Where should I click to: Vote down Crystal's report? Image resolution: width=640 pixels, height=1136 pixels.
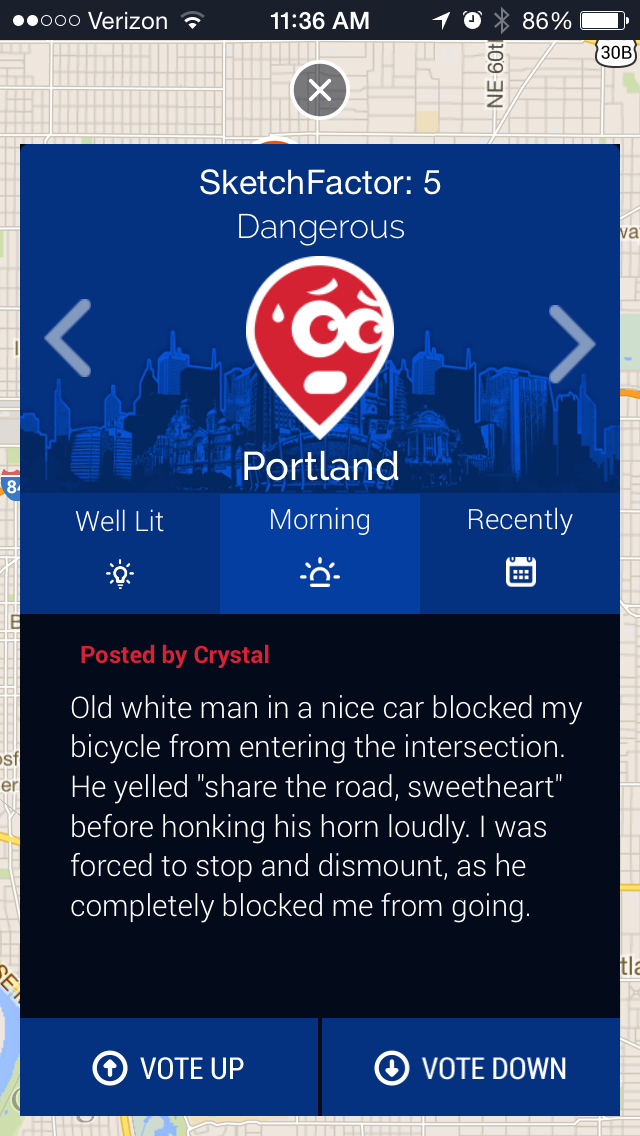click(470, 1068)
